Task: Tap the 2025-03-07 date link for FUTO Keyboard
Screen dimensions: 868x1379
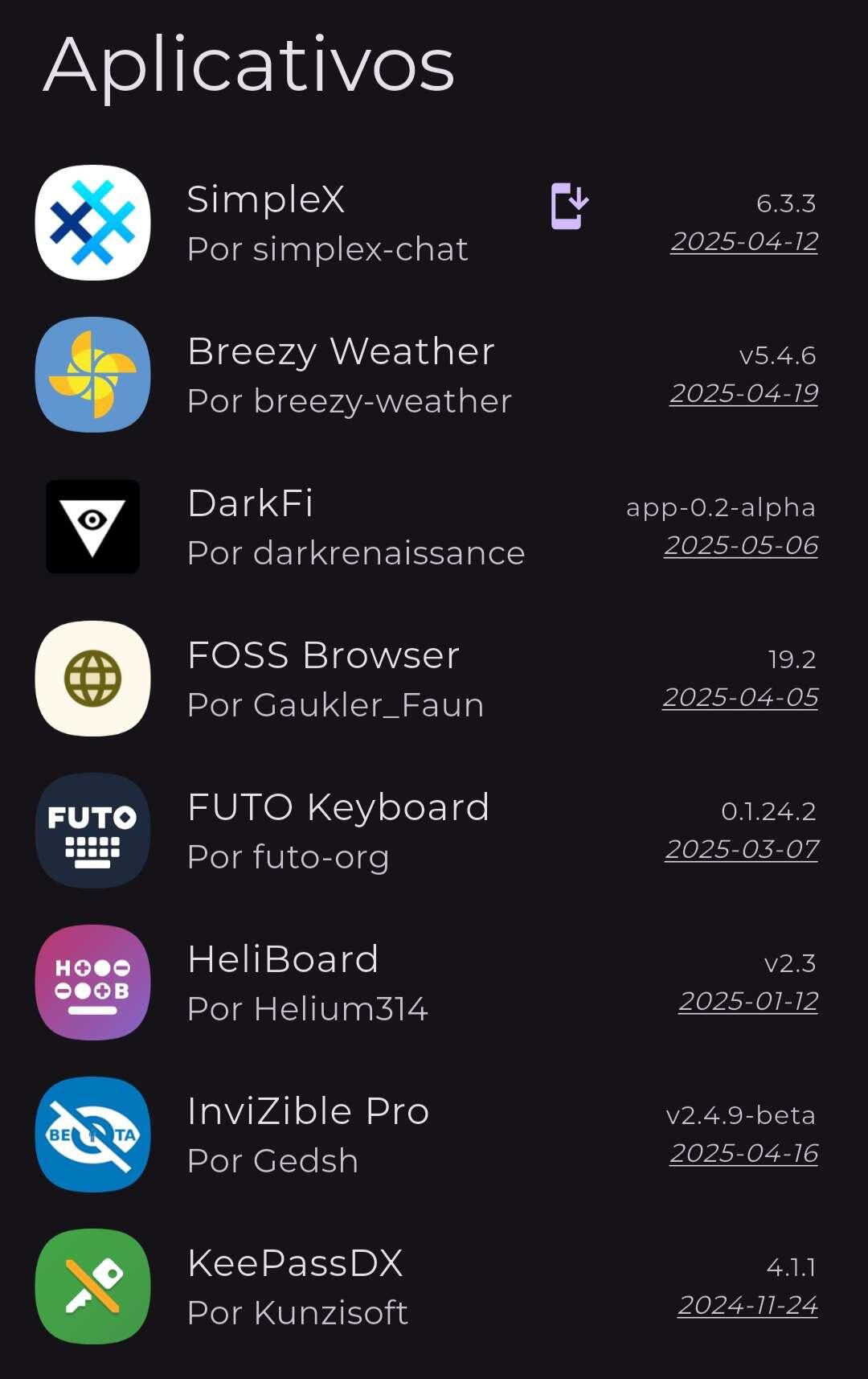Action: [742, 849]
